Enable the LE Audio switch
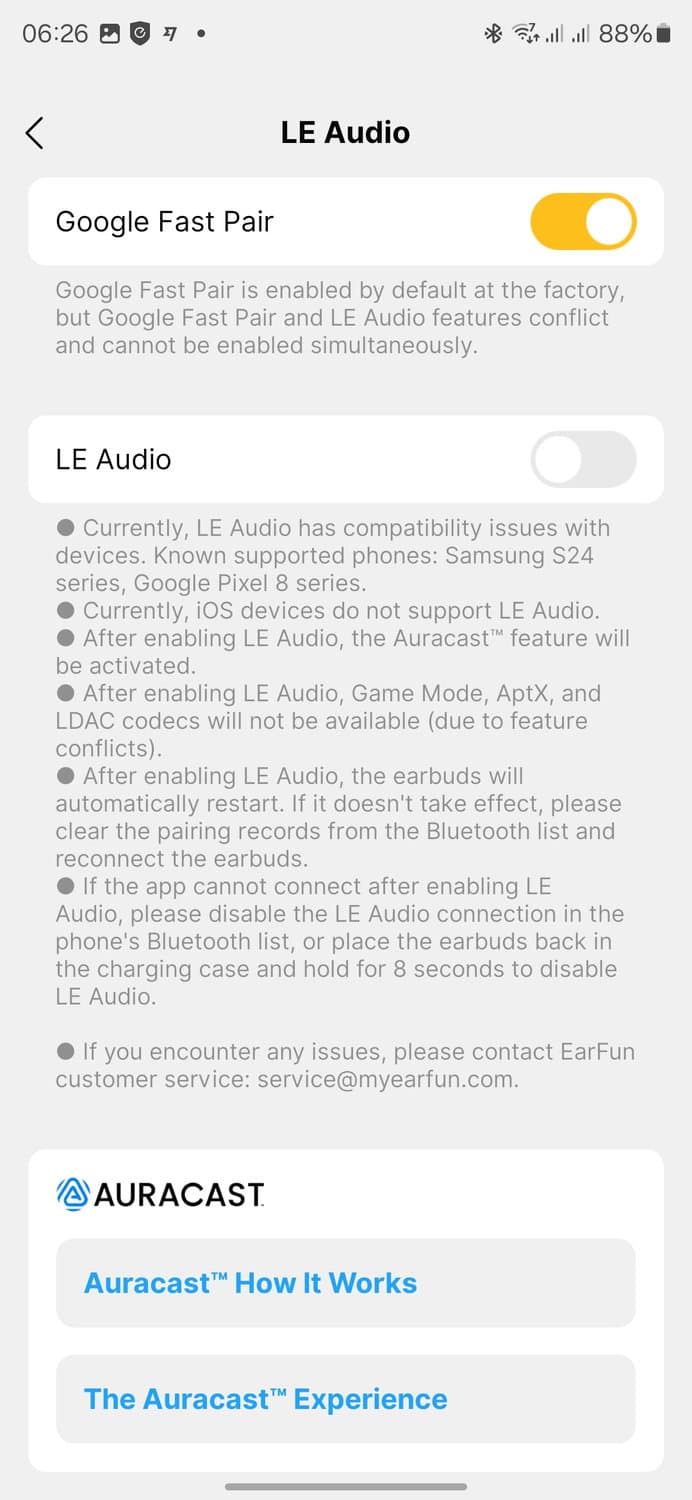Image resolution: width=692 pixels, height=1500 pixels. [x=582, y=459]
